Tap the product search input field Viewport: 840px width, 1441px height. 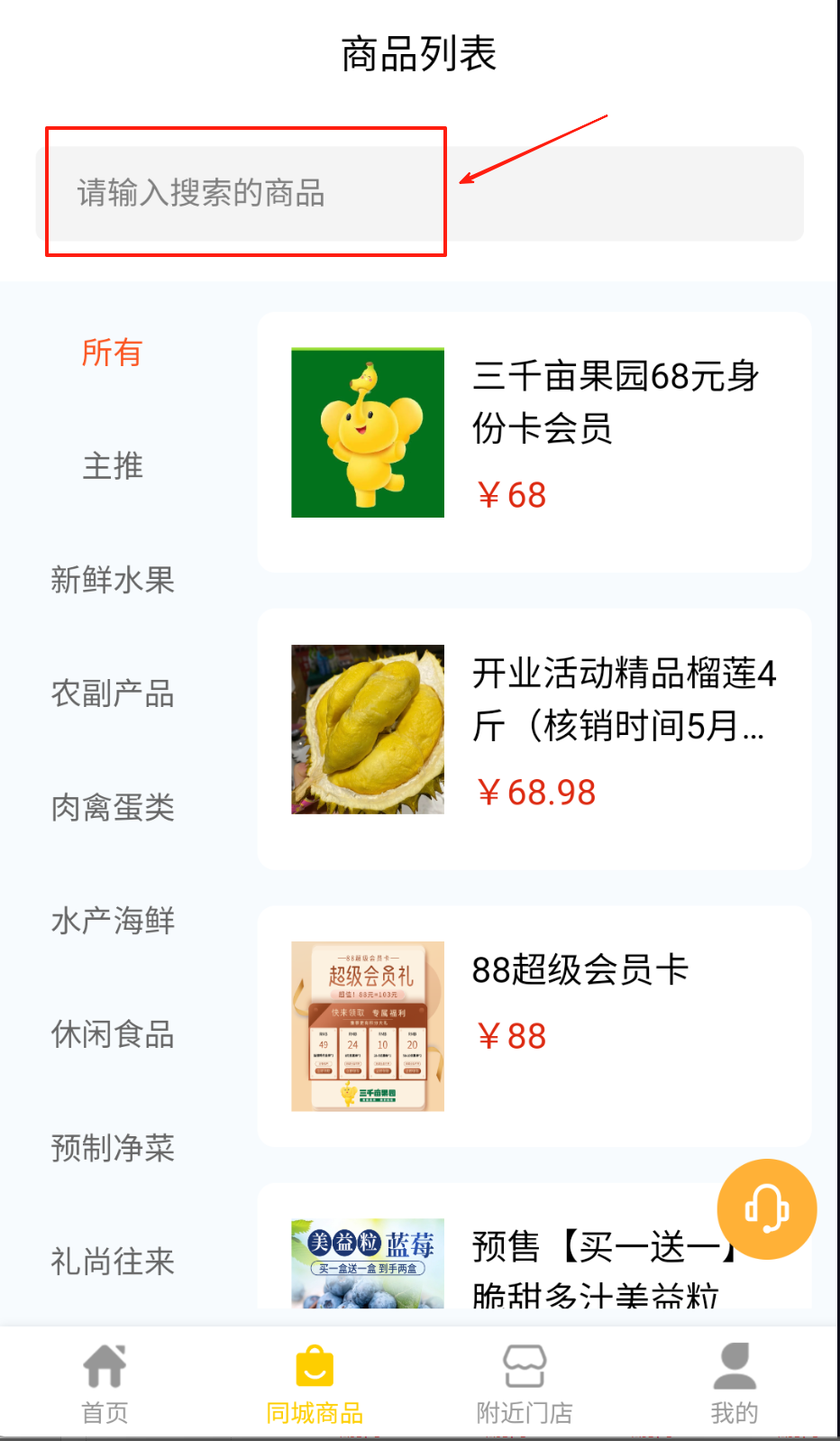click(419, 194)
